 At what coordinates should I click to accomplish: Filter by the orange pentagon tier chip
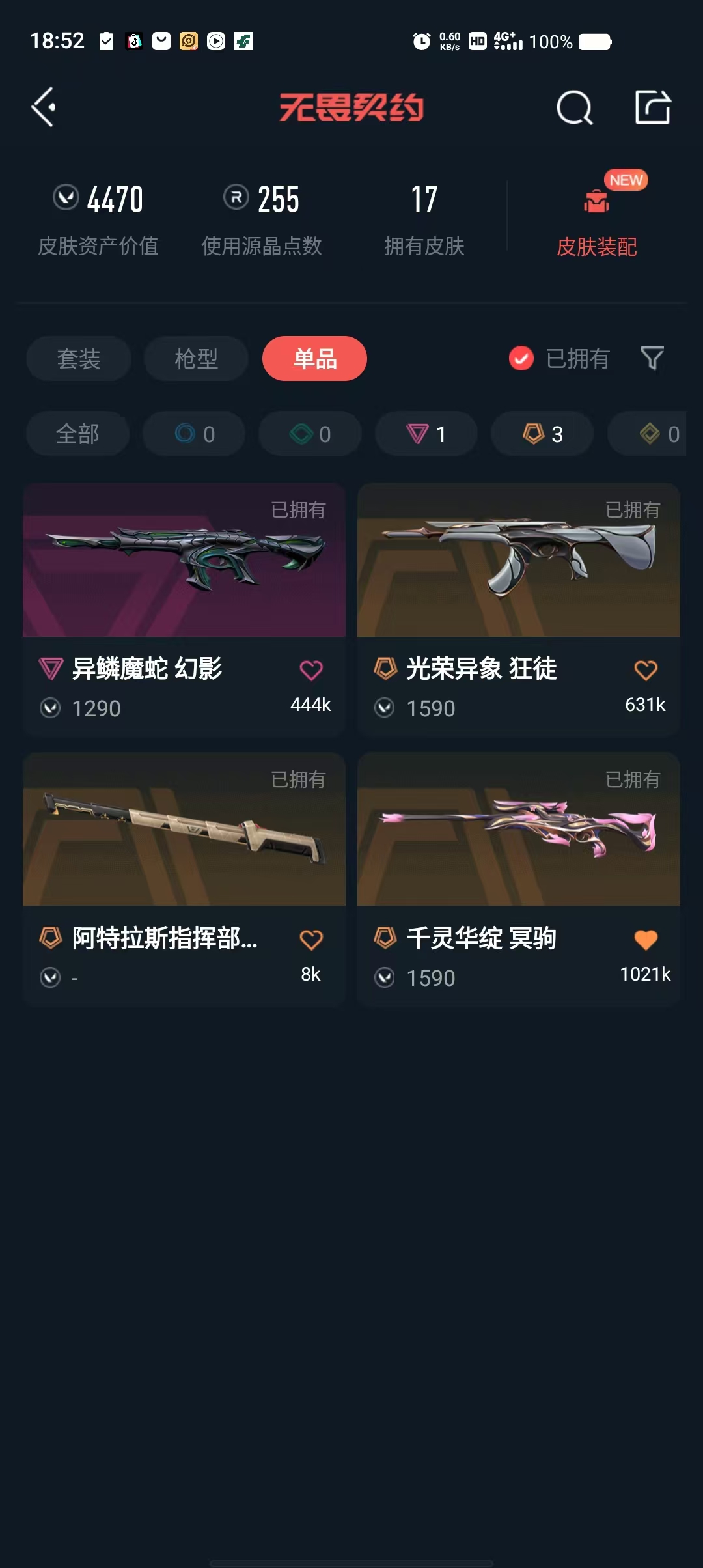(542, 434)
